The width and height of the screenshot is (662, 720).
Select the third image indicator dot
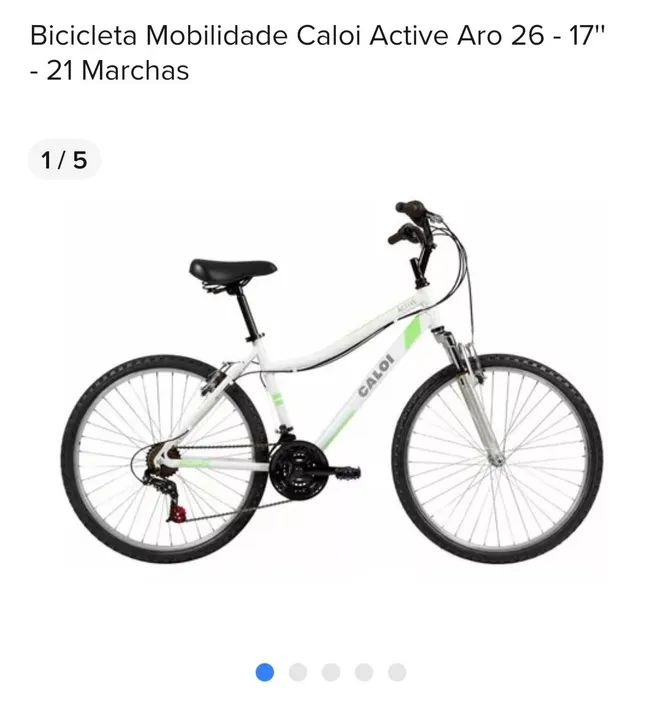coord(331,672)
